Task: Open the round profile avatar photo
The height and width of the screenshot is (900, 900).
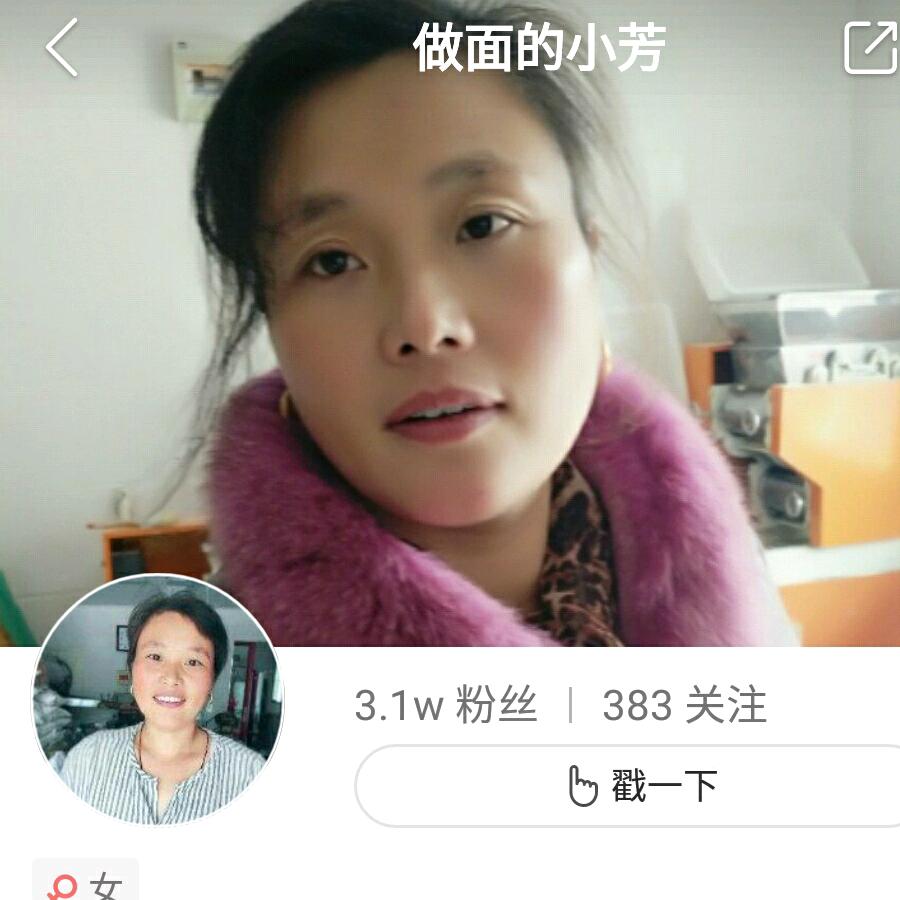Action: (x=158, y=700)
